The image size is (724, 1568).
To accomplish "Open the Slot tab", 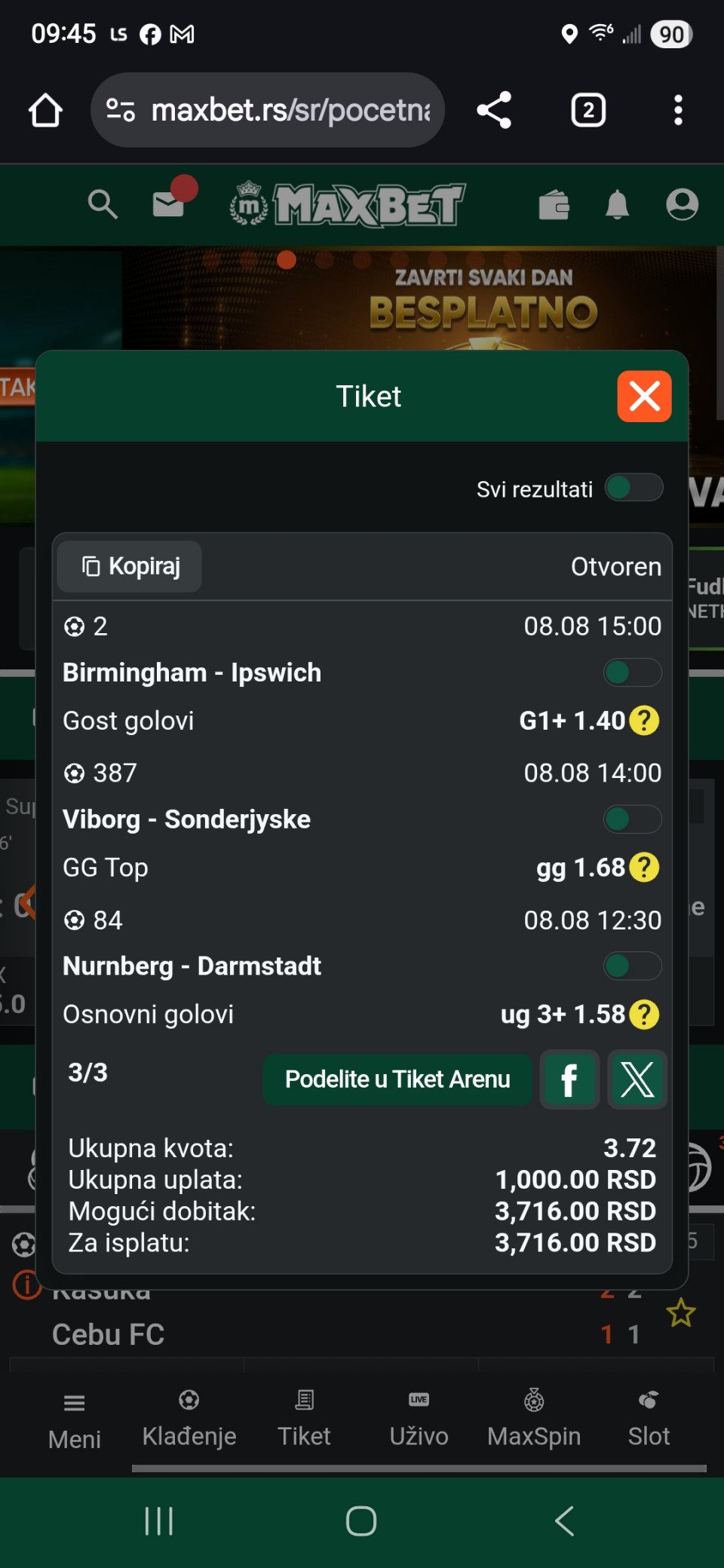I will coord(649,1419).
